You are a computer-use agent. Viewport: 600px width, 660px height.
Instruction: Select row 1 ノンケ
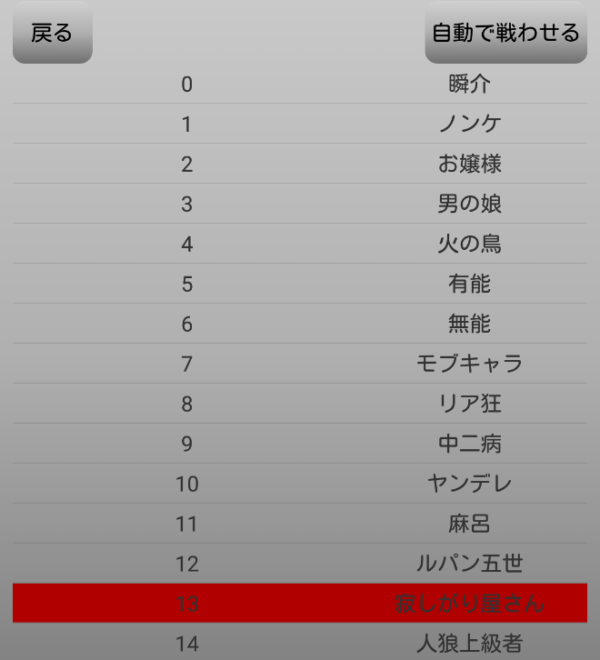point(300,124)
